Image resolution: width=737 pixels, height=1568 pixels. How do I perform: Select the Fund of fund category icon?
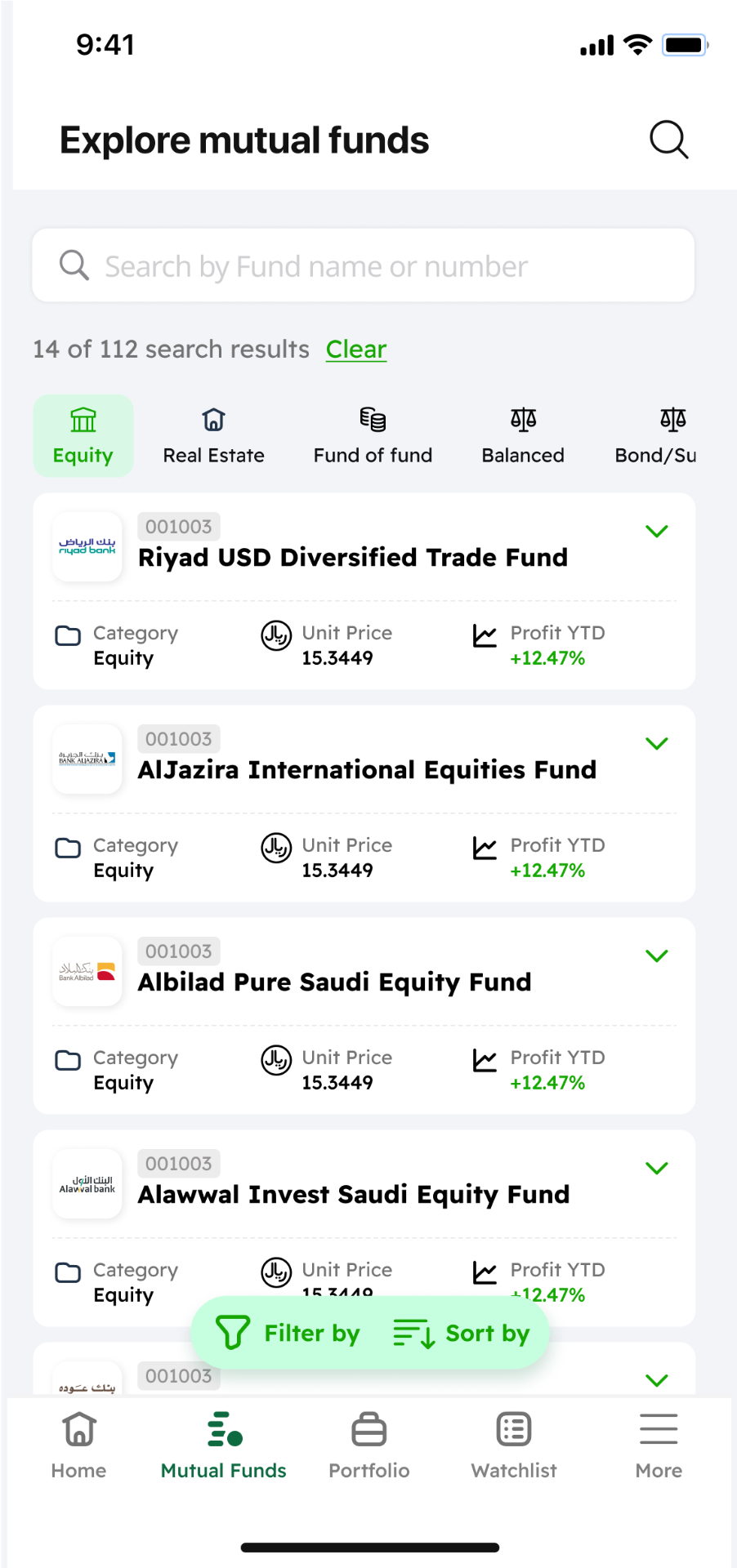[x=372, y=435]
